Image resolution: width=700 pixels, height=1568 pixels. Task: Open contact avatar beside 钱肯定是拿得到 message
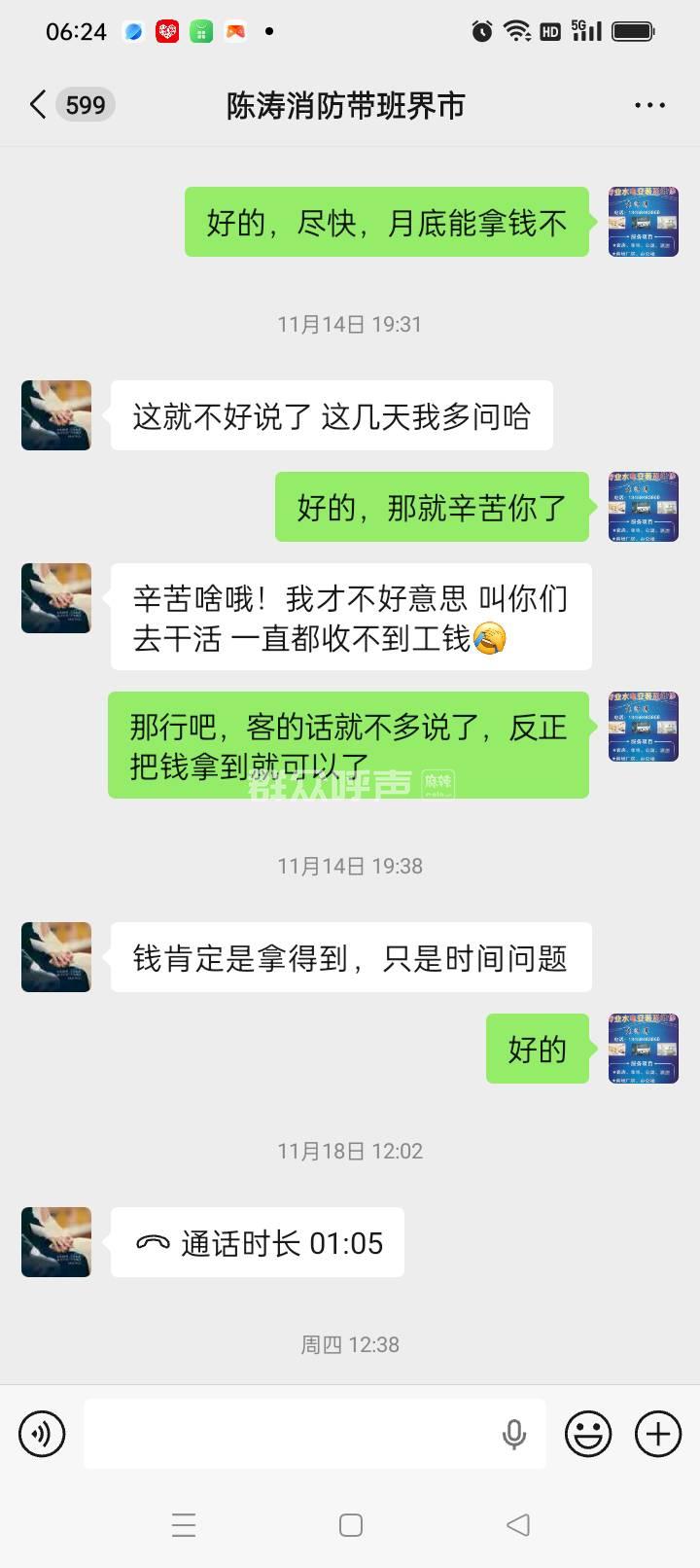(x=56, y=957)
